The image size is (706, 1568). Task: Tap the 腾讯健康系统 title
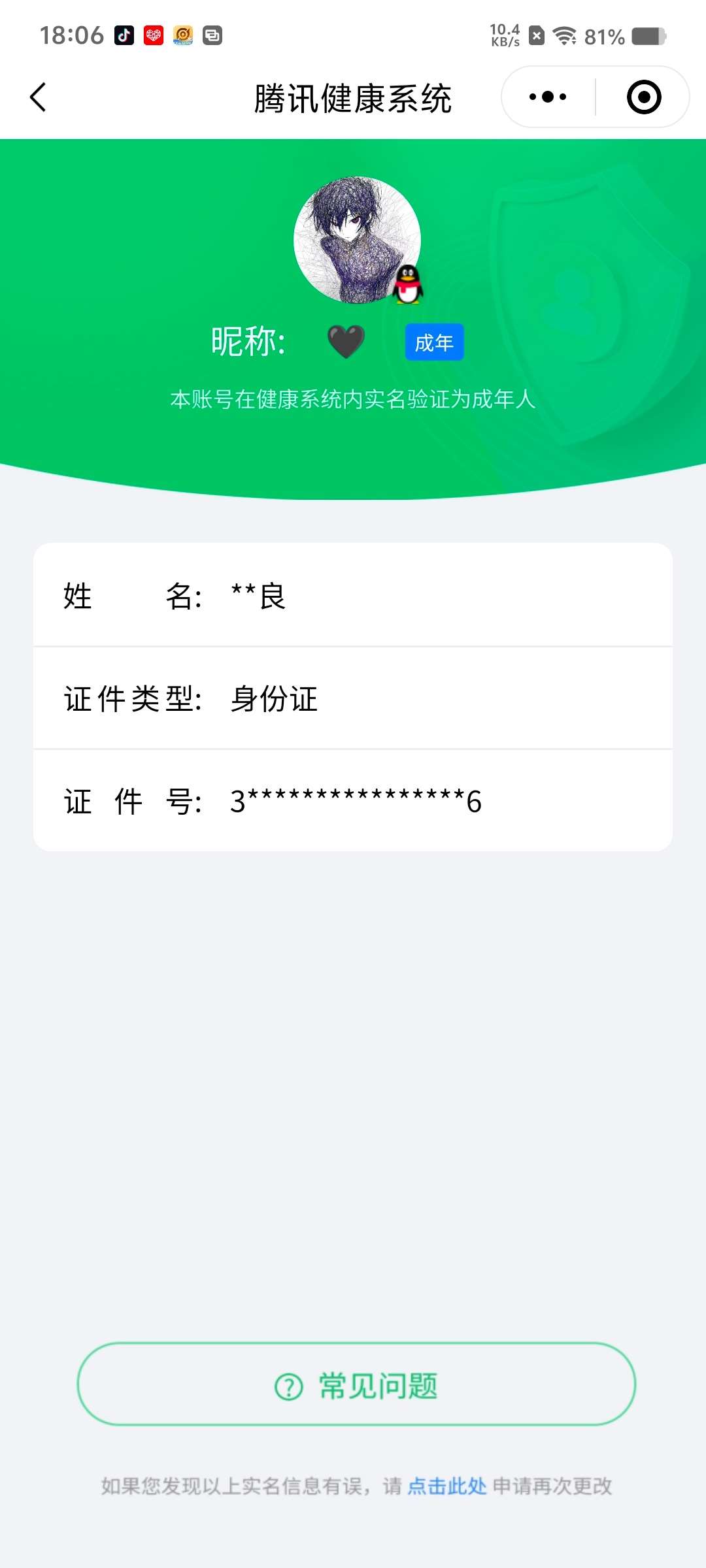pyautogui.click(x=353, y=99)
